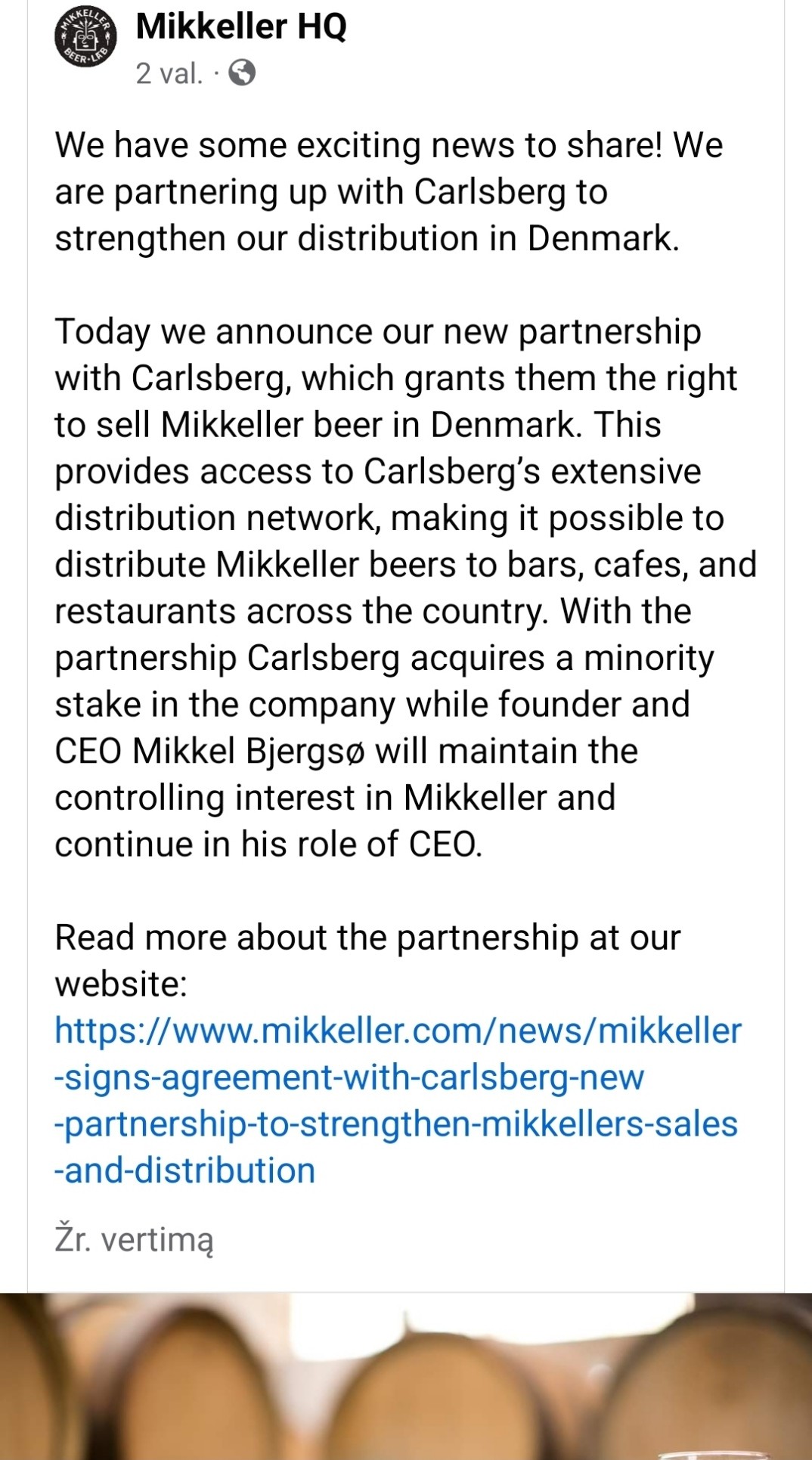
Task: Open the Mikkeller HQ page name
Action: pyautogui.click(x=241, y=26)
